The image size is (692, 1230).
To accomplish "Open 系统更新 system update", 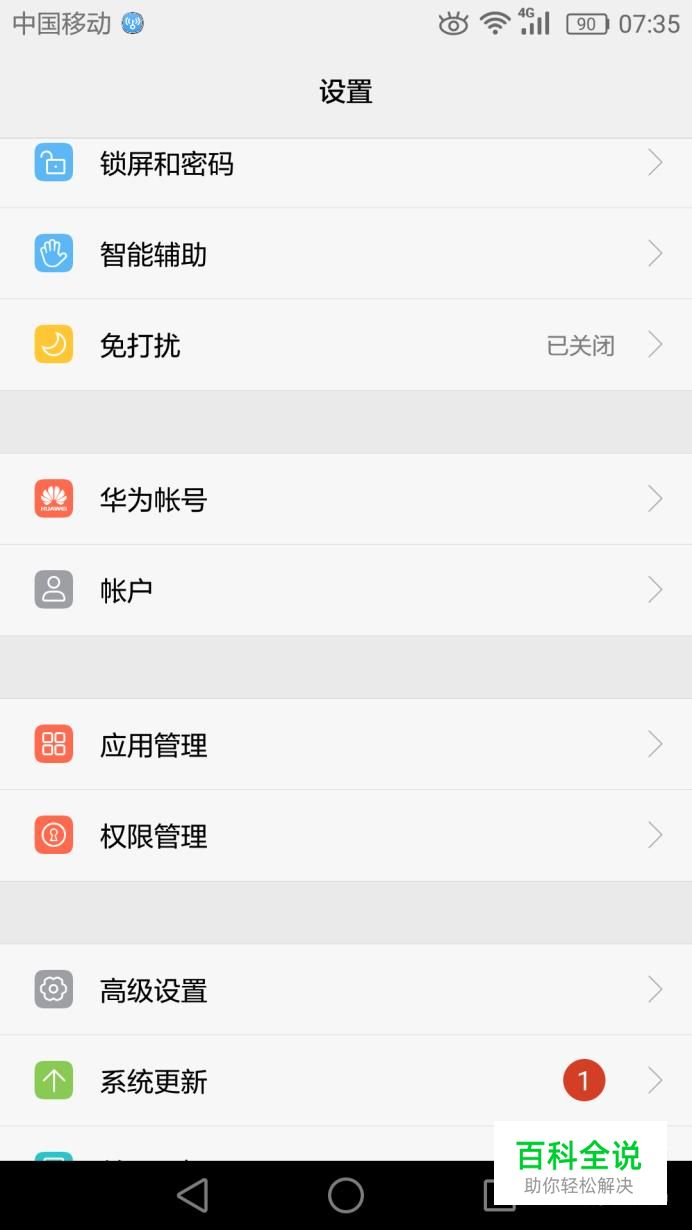I will [x=345, y=1081].
